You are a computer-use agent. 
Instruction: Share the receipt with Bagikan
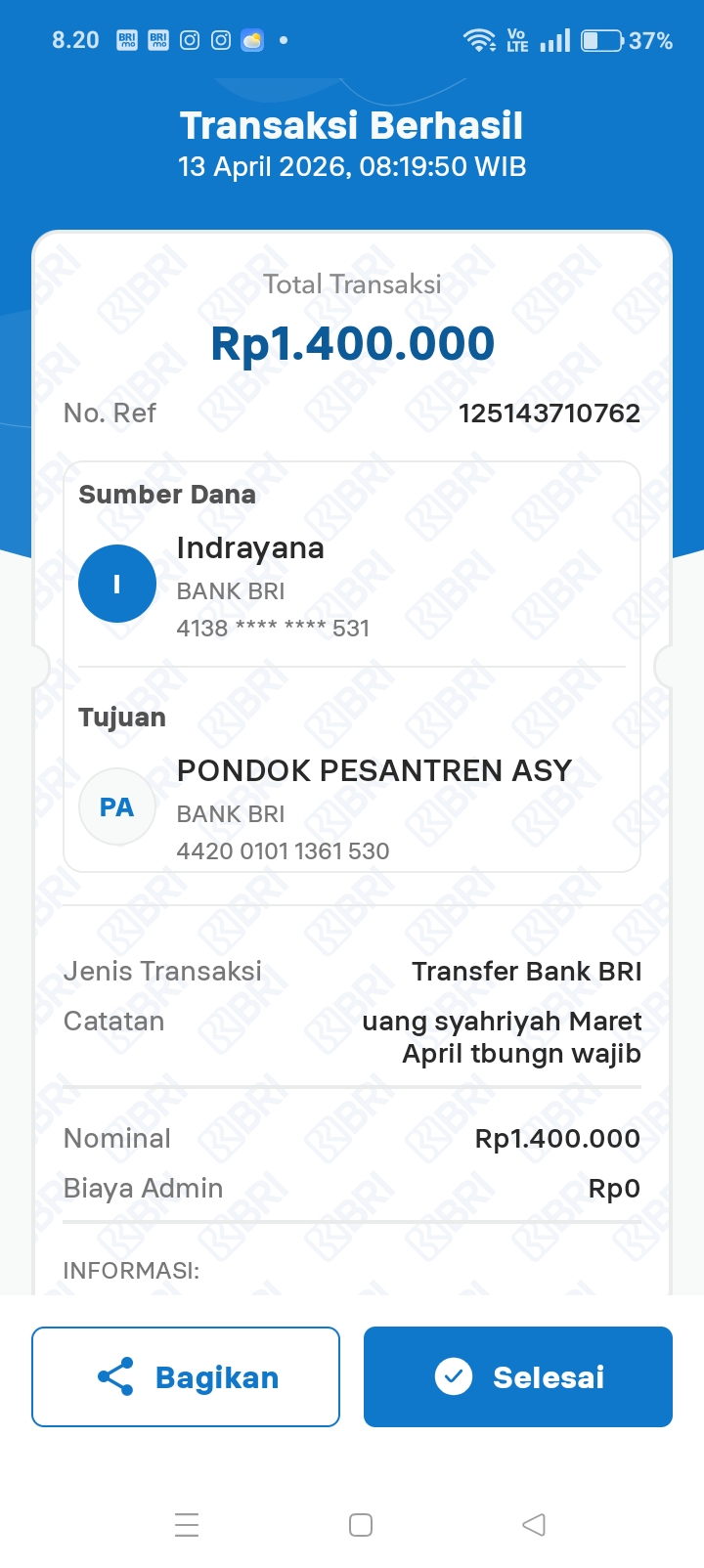click(186, 1376)
